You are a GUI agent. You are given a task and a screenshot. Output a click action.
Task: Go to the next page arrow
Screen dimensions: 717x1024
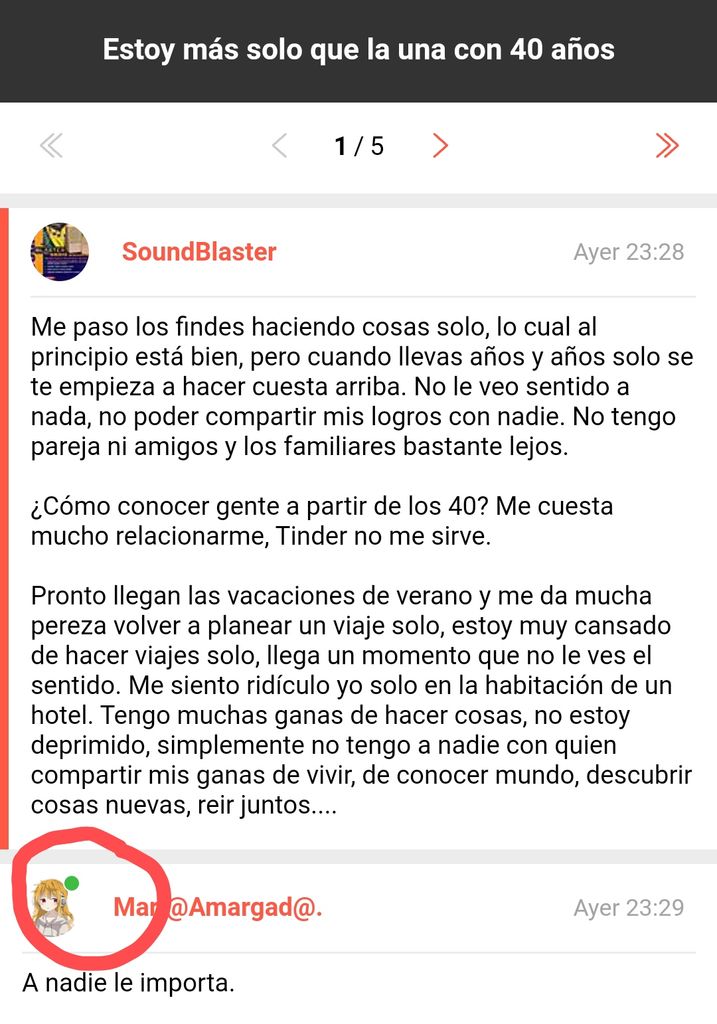pyautogui.click(x=441, y=146)
